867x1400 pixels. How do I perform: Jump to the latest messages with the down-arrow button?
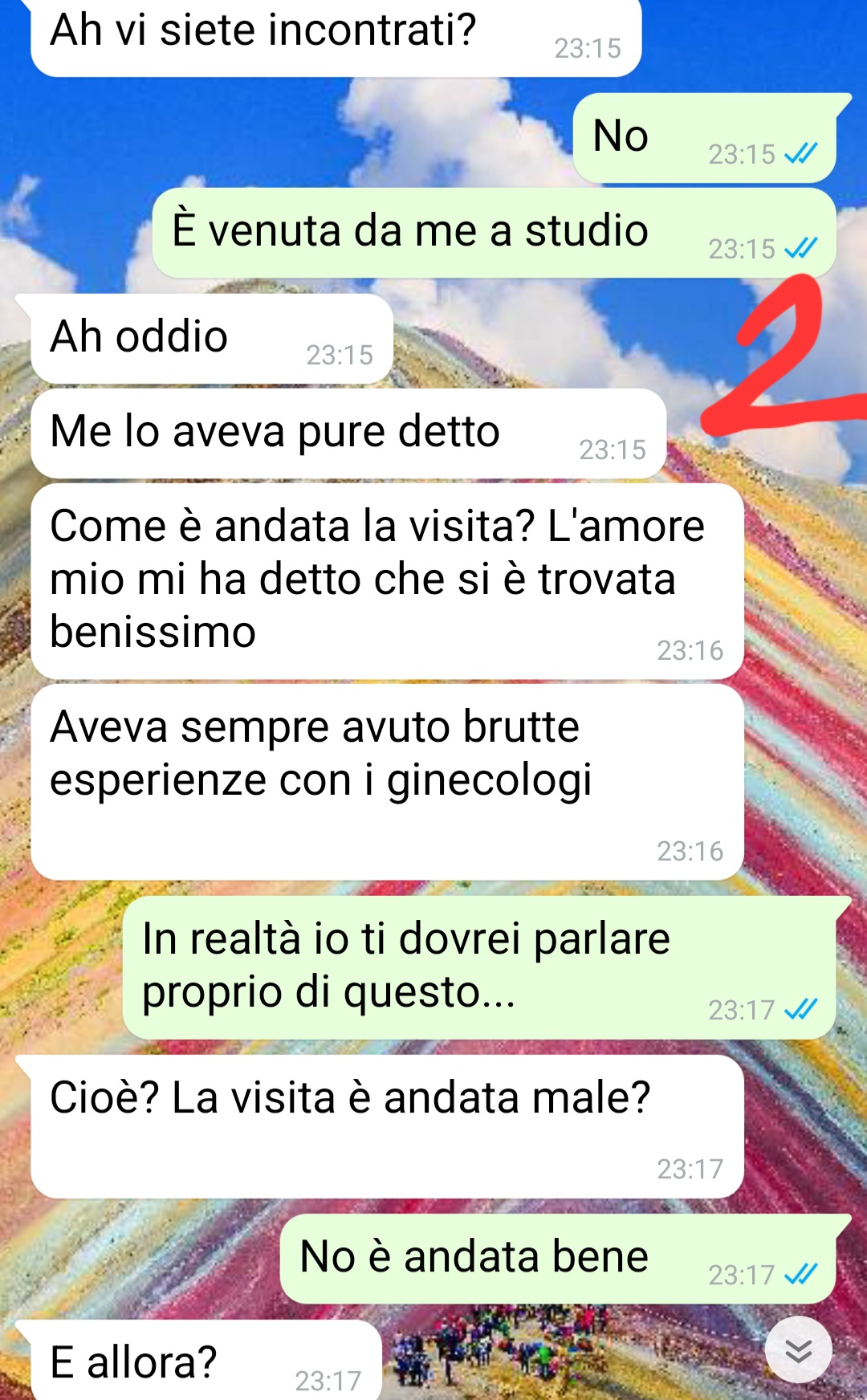pyautogui.click(x=798, y=1350)
